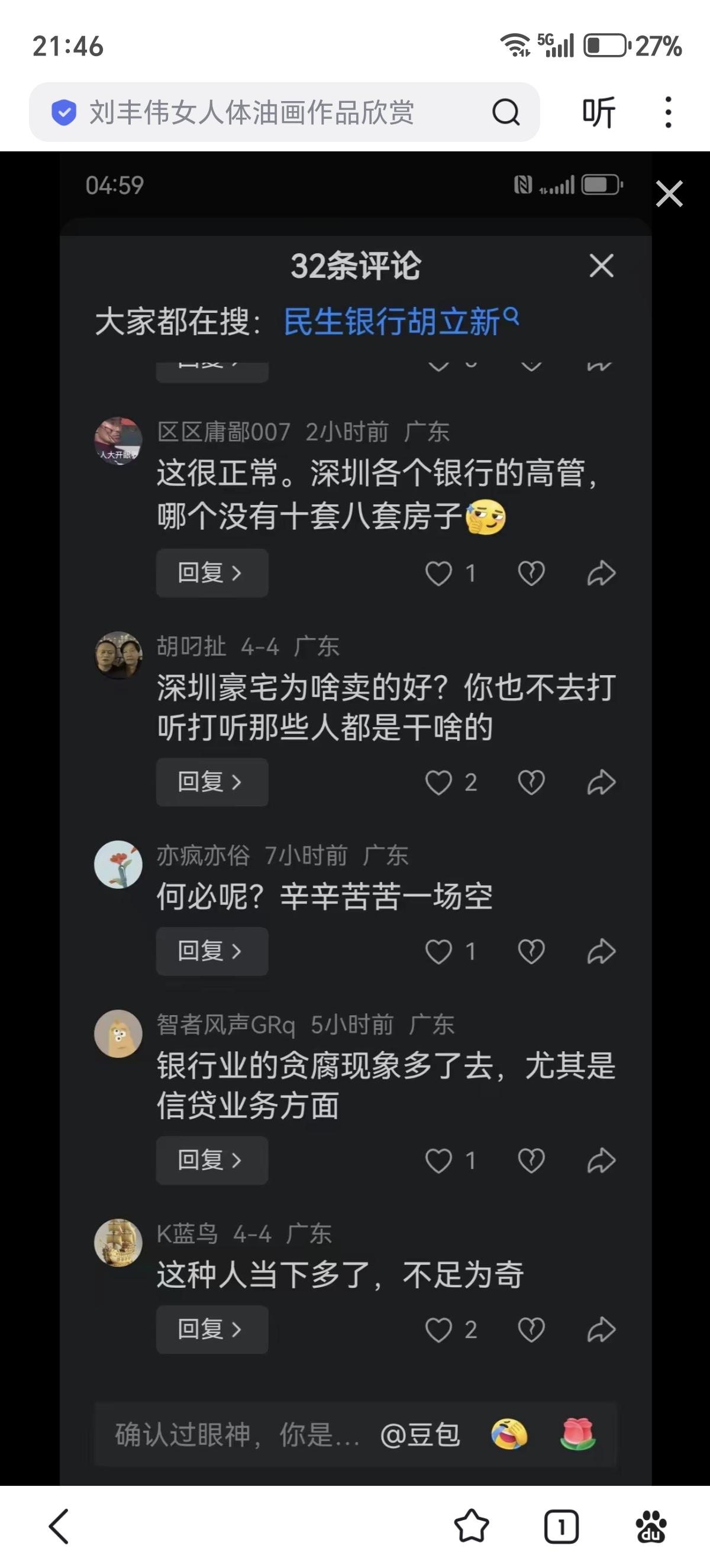710x1568 pixels.
Task: Like 智者风声GRq's comment about bank corruption
Action: pyautogui.click(x=440, y=1160)
